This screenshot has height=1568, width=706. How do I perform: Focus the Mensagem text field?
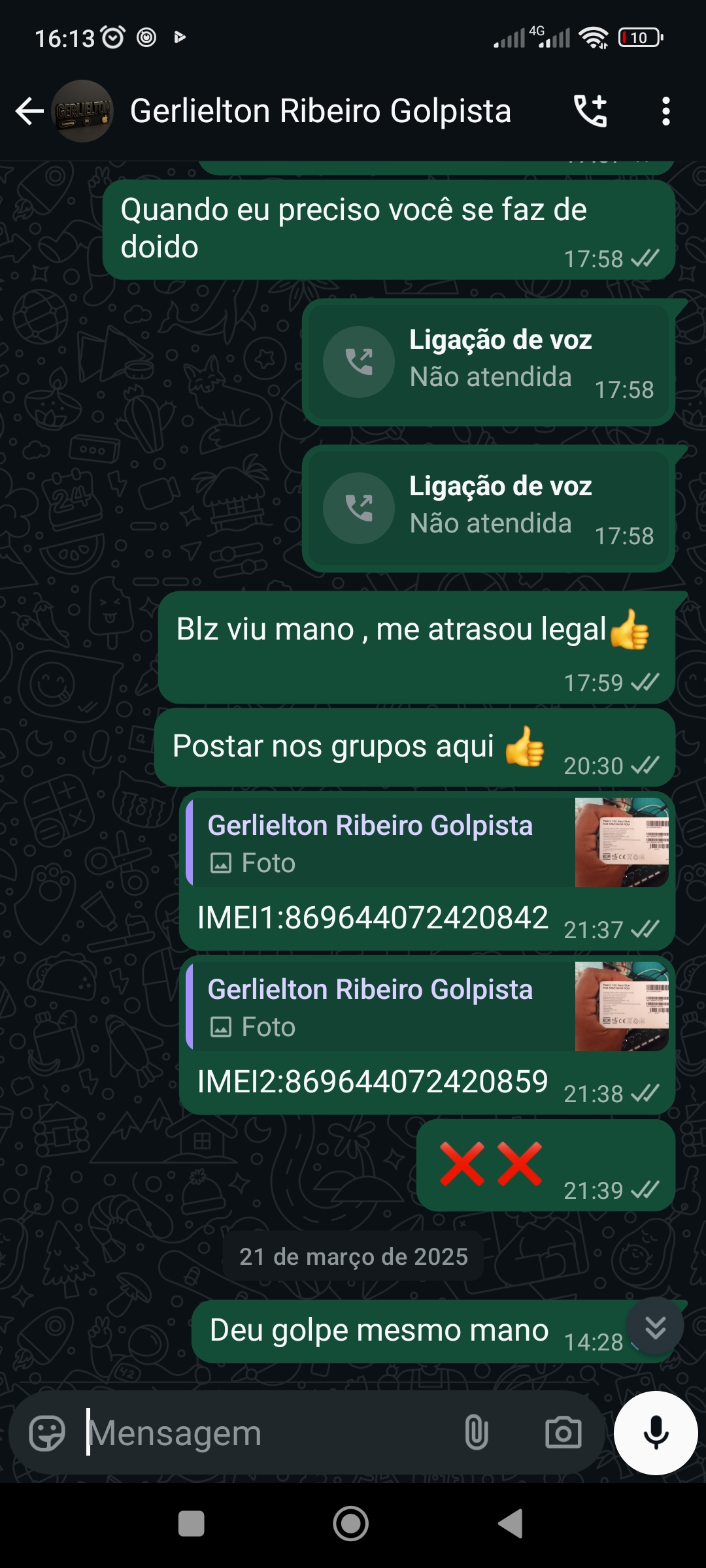[261, 1433]
